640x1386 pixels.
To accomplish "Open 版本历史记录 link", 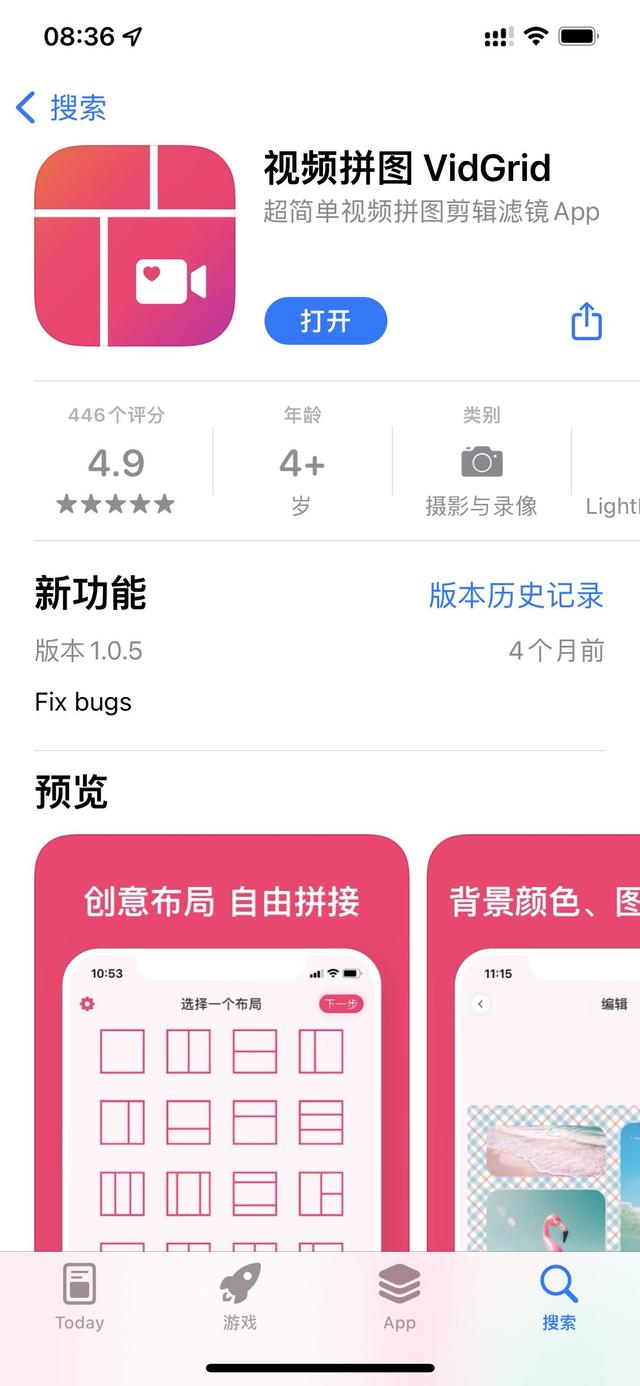I will [516, 595].
